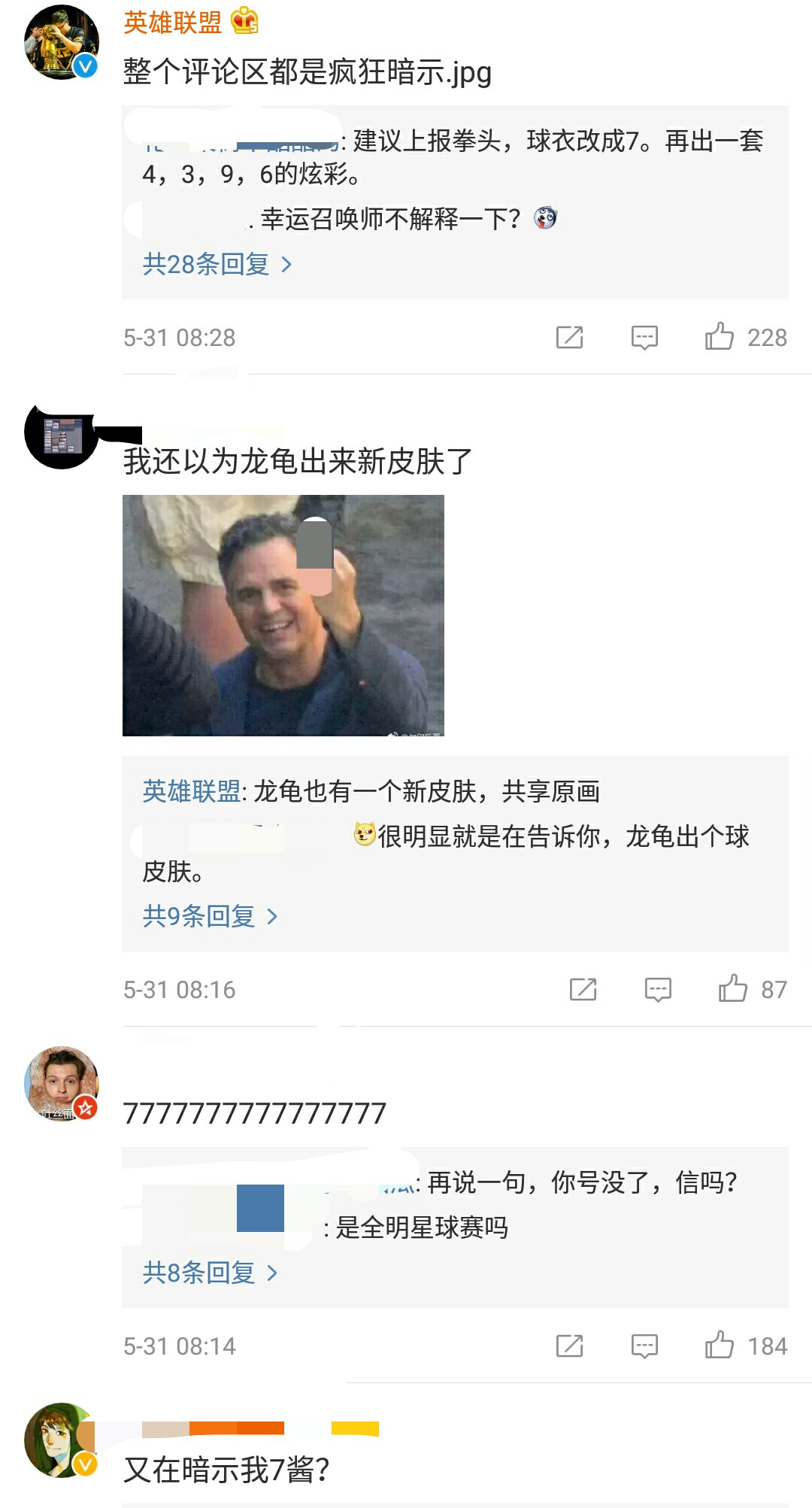Viewport: 812px width, 1508px height.
Task: Click the repost icon under the dragon turtle comment
Action: coord(583,989)
